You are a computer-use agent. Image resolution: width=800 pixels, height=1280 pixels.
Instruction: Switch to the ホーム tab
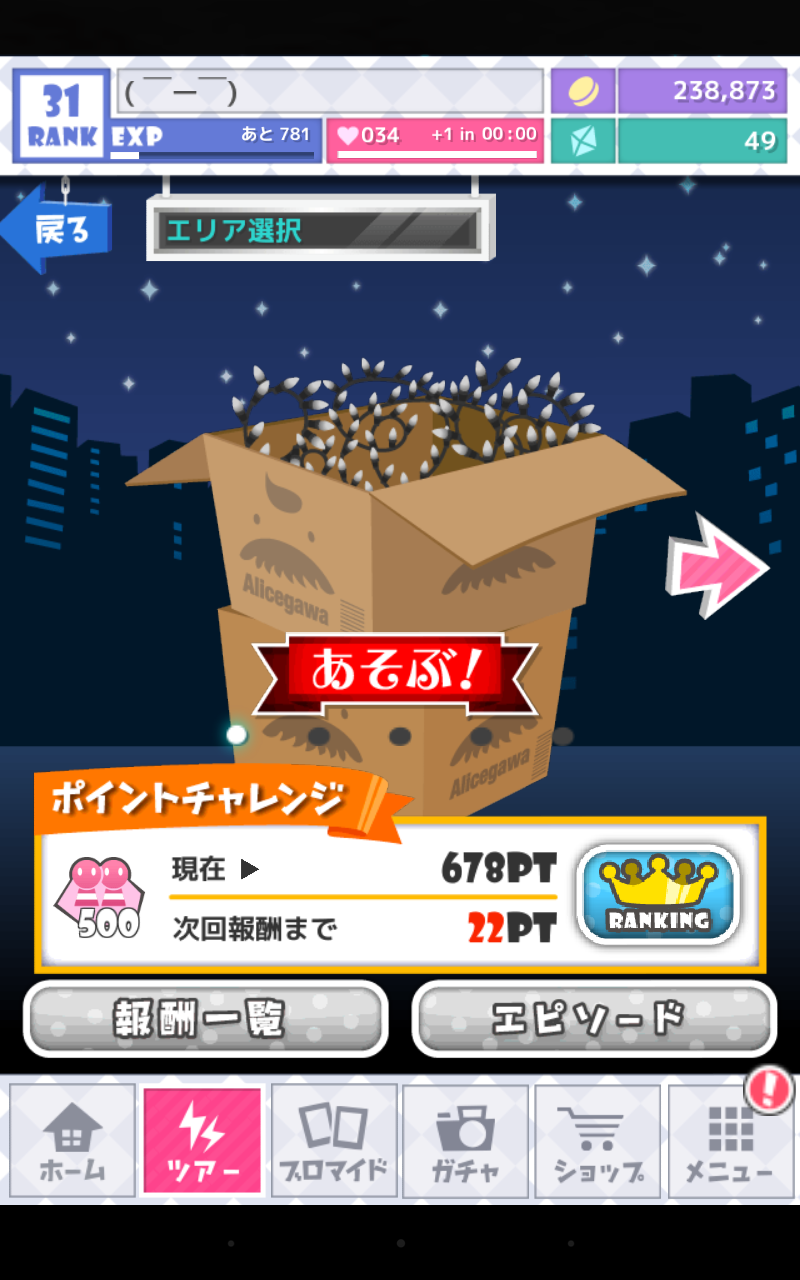pos(72,1141)
